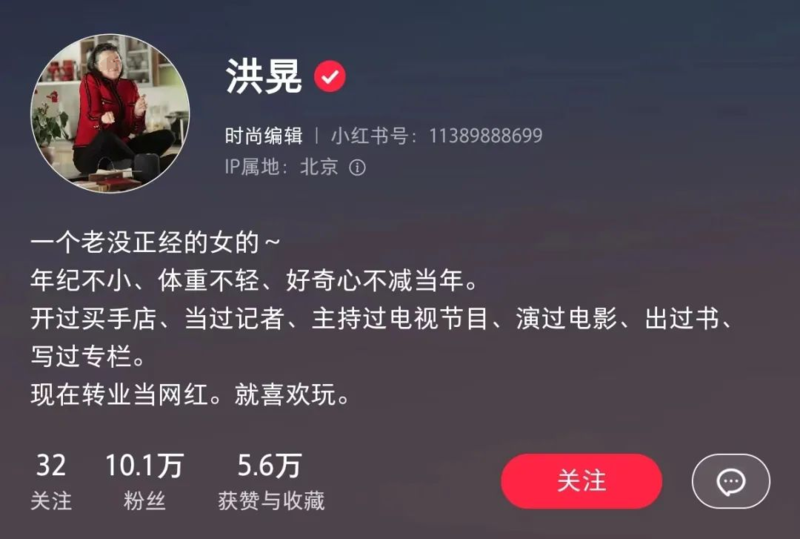Open the 32 关注 following list

click(x=50, y=481)
